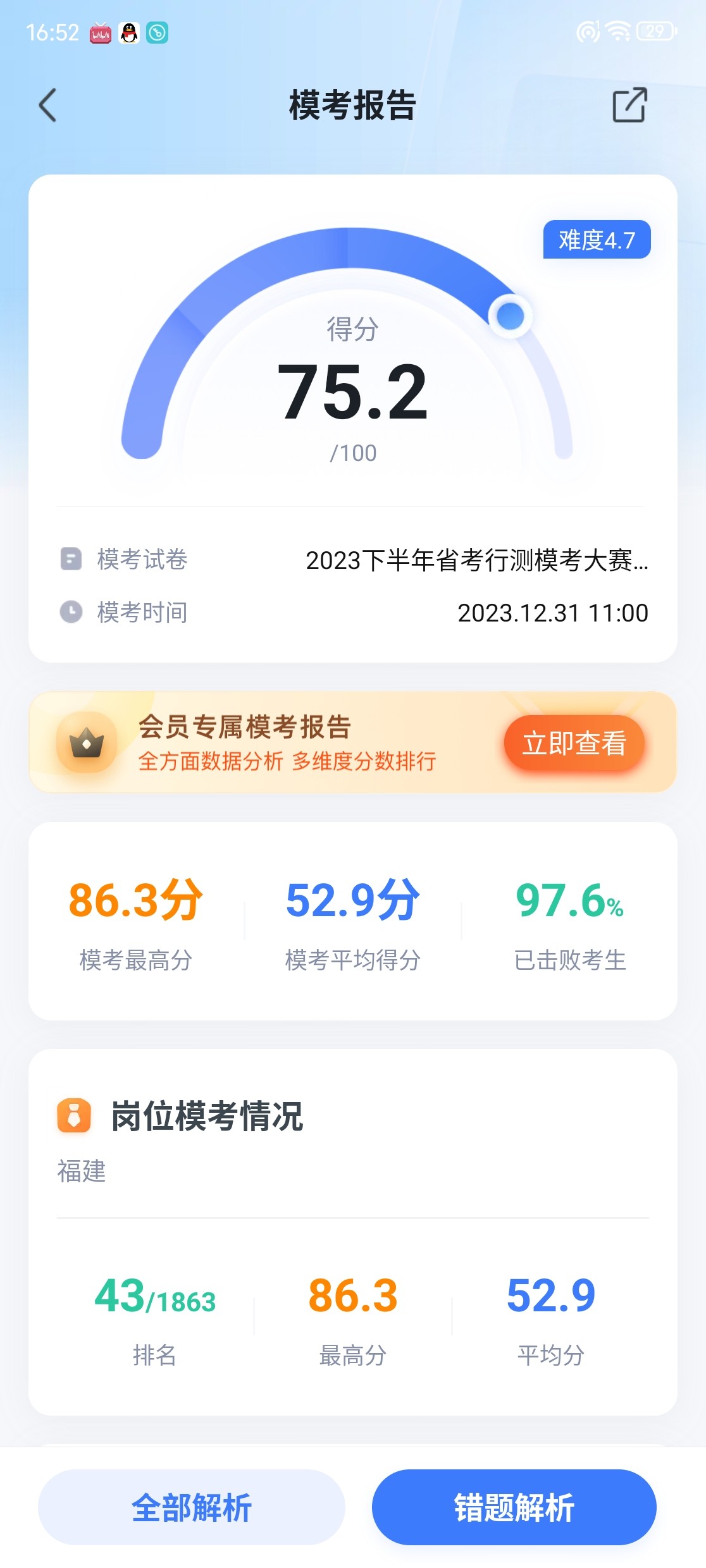View 错题解析 for wrong answers

[x=514, y=1507]
